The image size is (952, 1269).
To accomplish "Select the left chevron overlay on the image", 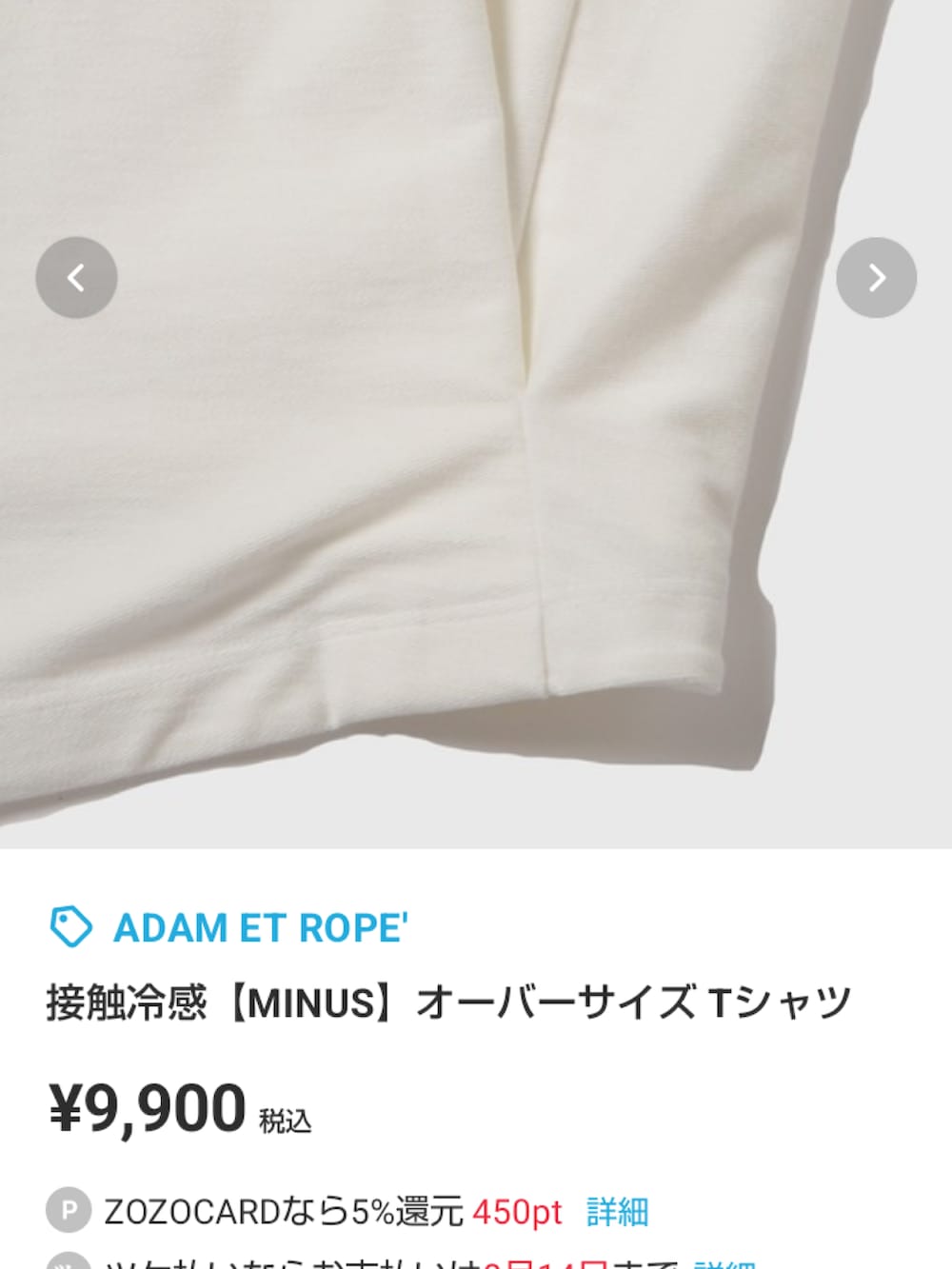I will point(76,277).
